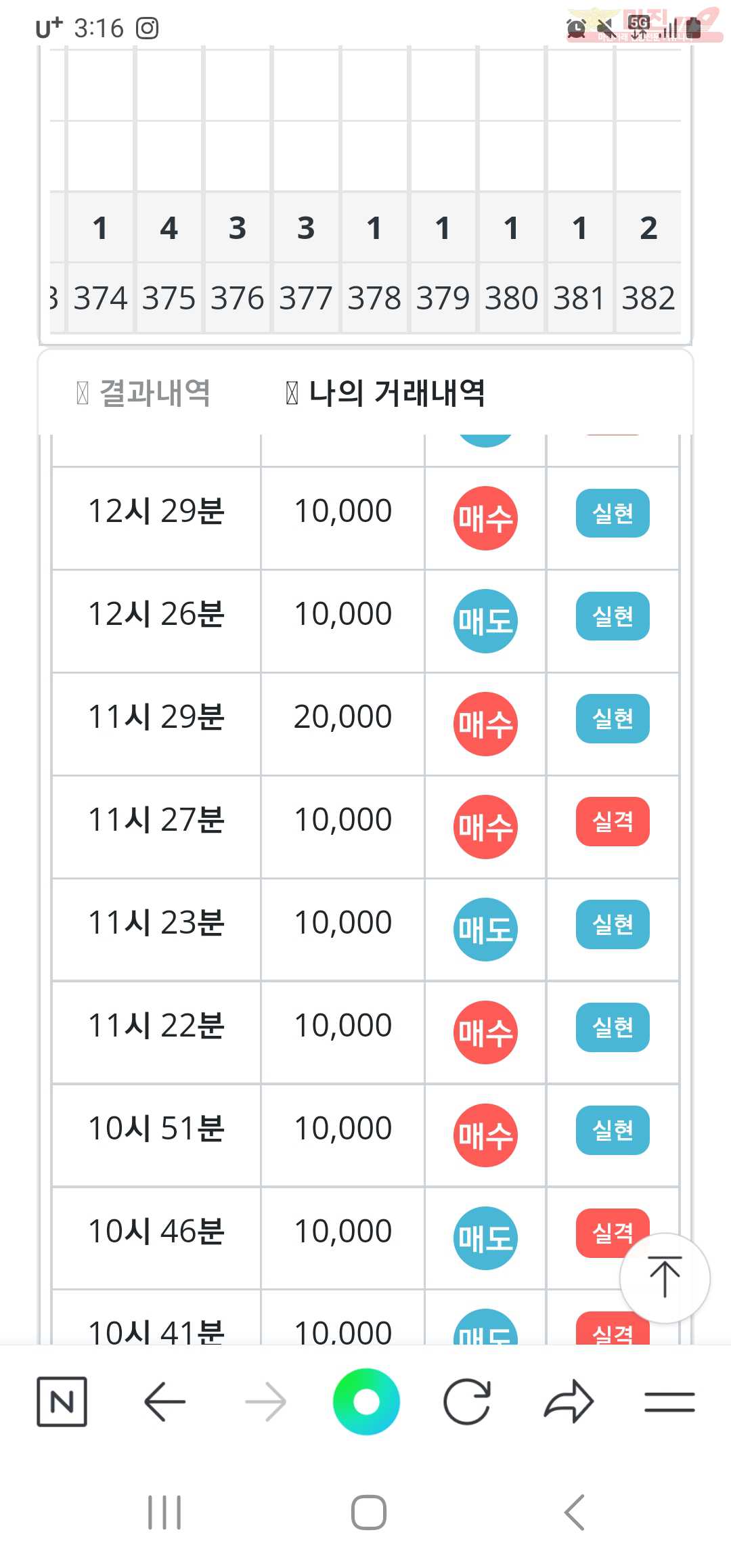Tap the system back button
Image resolution: width=731 pixels, height=1568 pixels.
pyautogui.click(x=574, y=1512)
